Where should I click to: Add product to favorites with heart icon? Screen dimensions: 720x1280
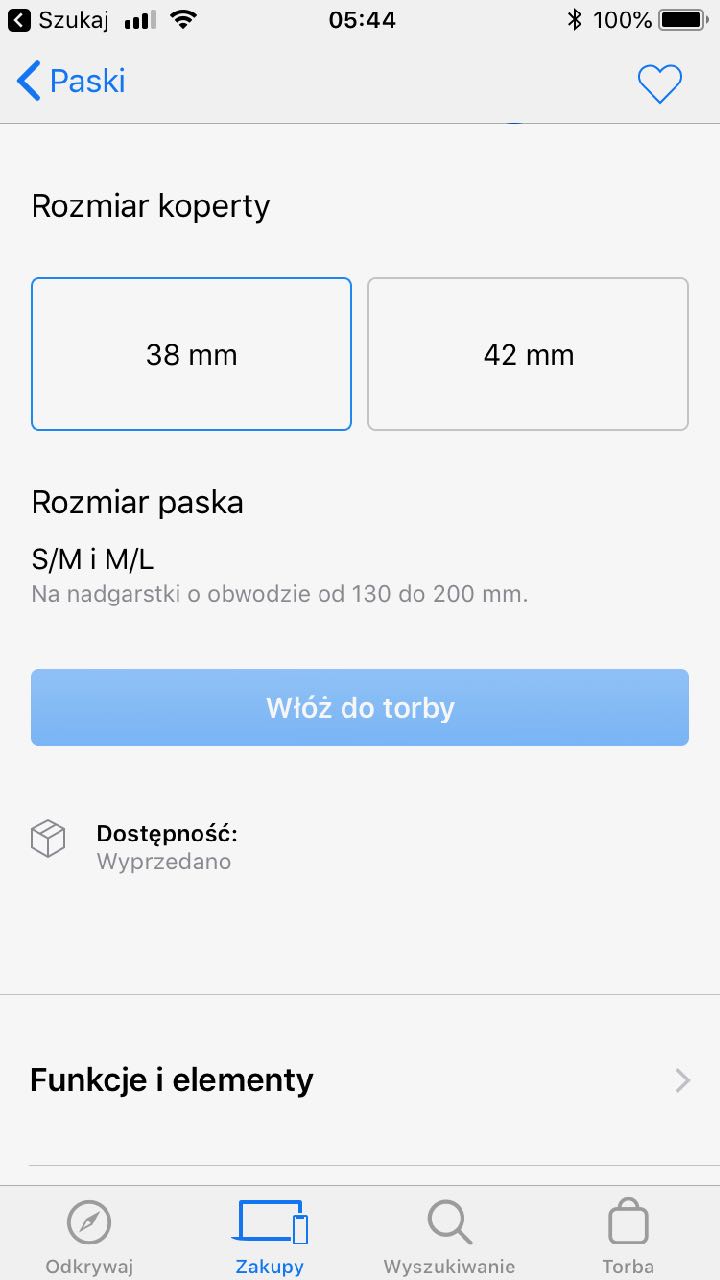[x=660, y=83]
